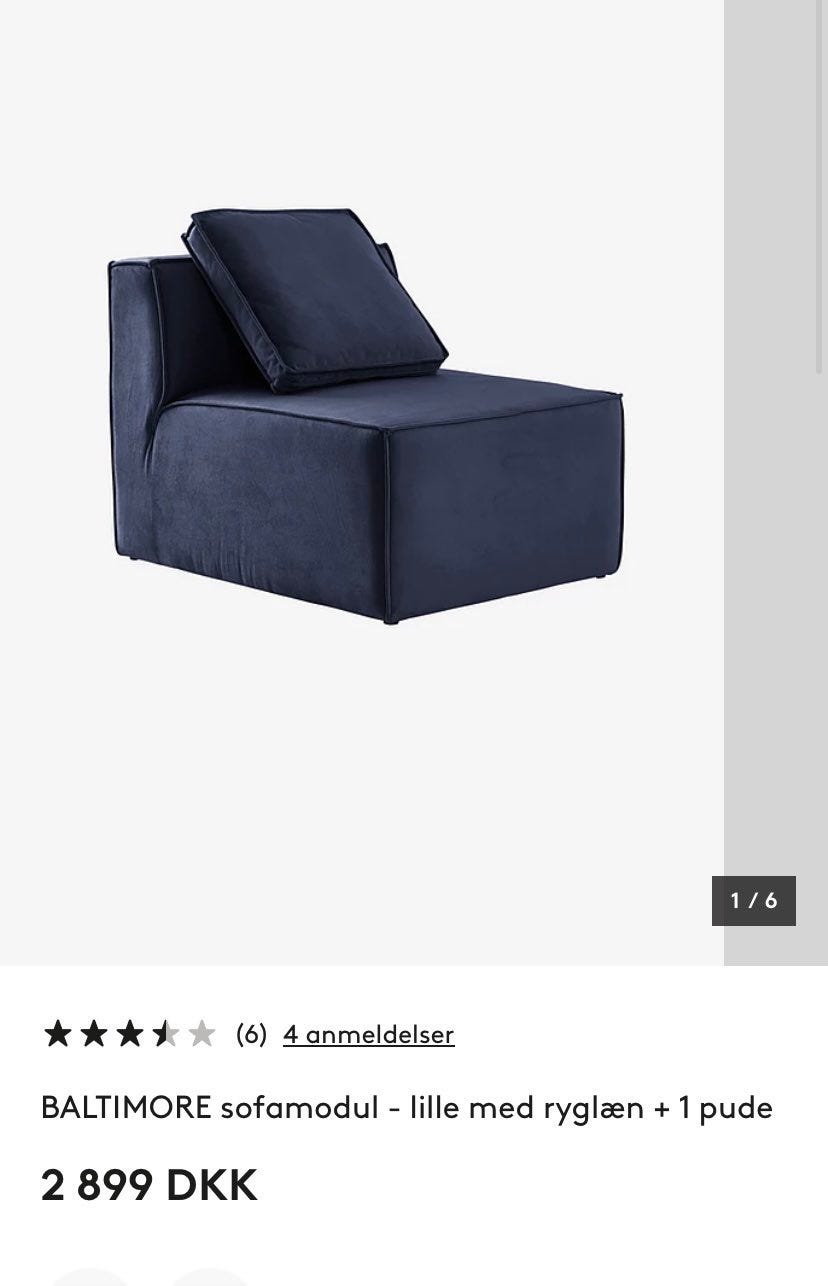Open the "4 anmeldelser" reviews link

pos(368,1034)
